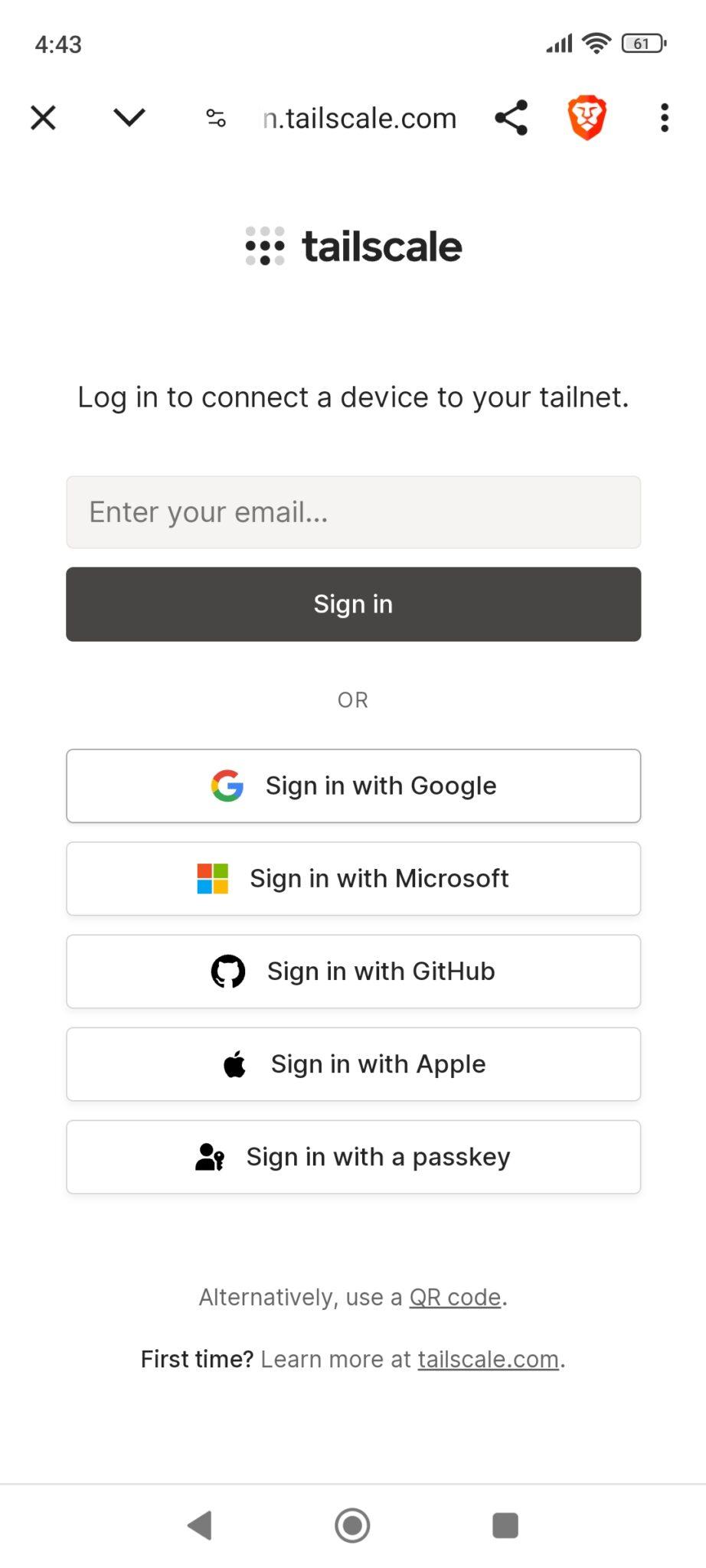
Task: Share this page link
Action: 511,118
